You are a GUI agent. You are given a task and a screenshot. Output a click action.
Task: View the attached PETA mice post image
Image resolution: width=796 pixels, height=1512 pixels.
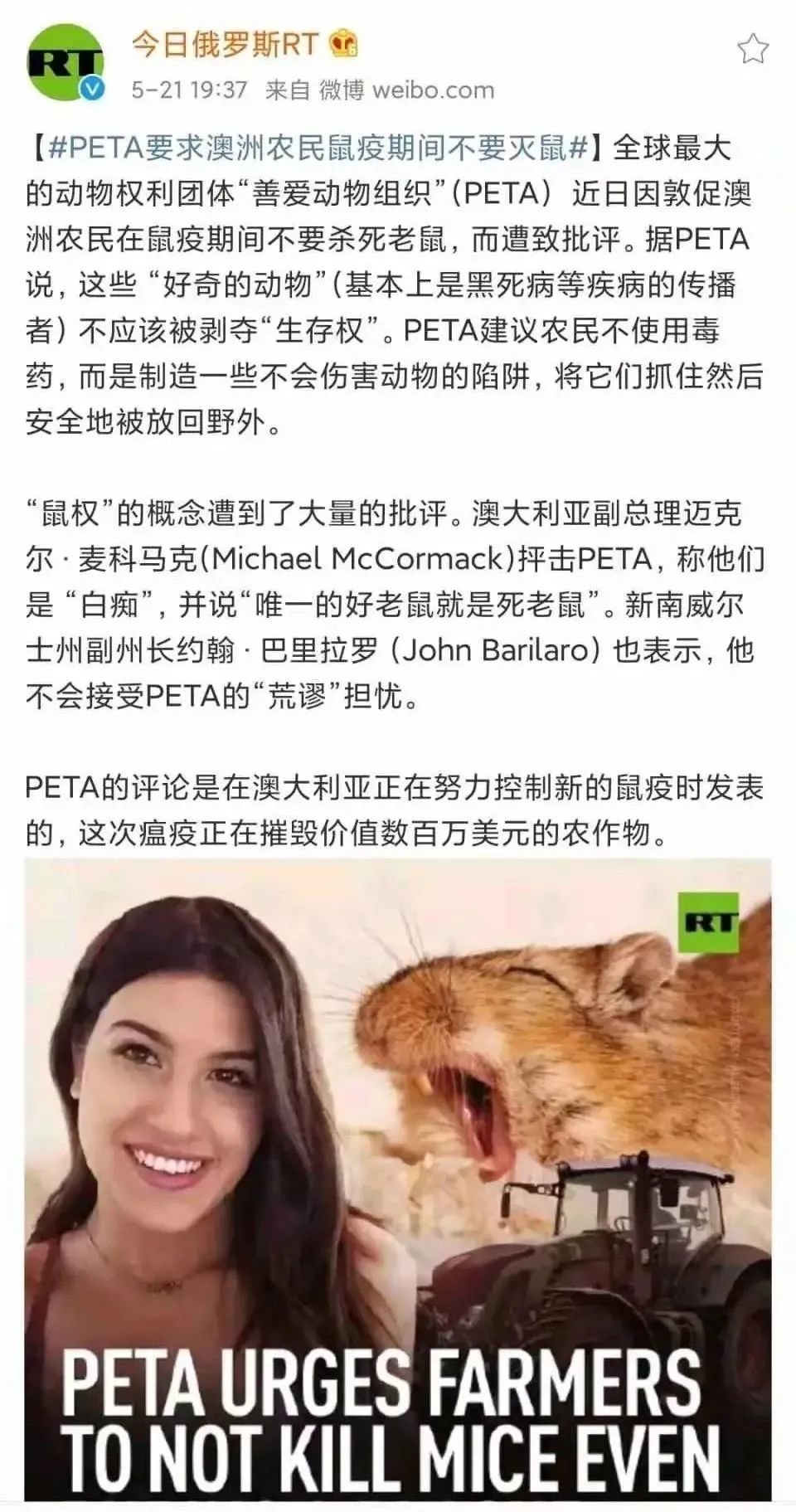click(398, 1178)
